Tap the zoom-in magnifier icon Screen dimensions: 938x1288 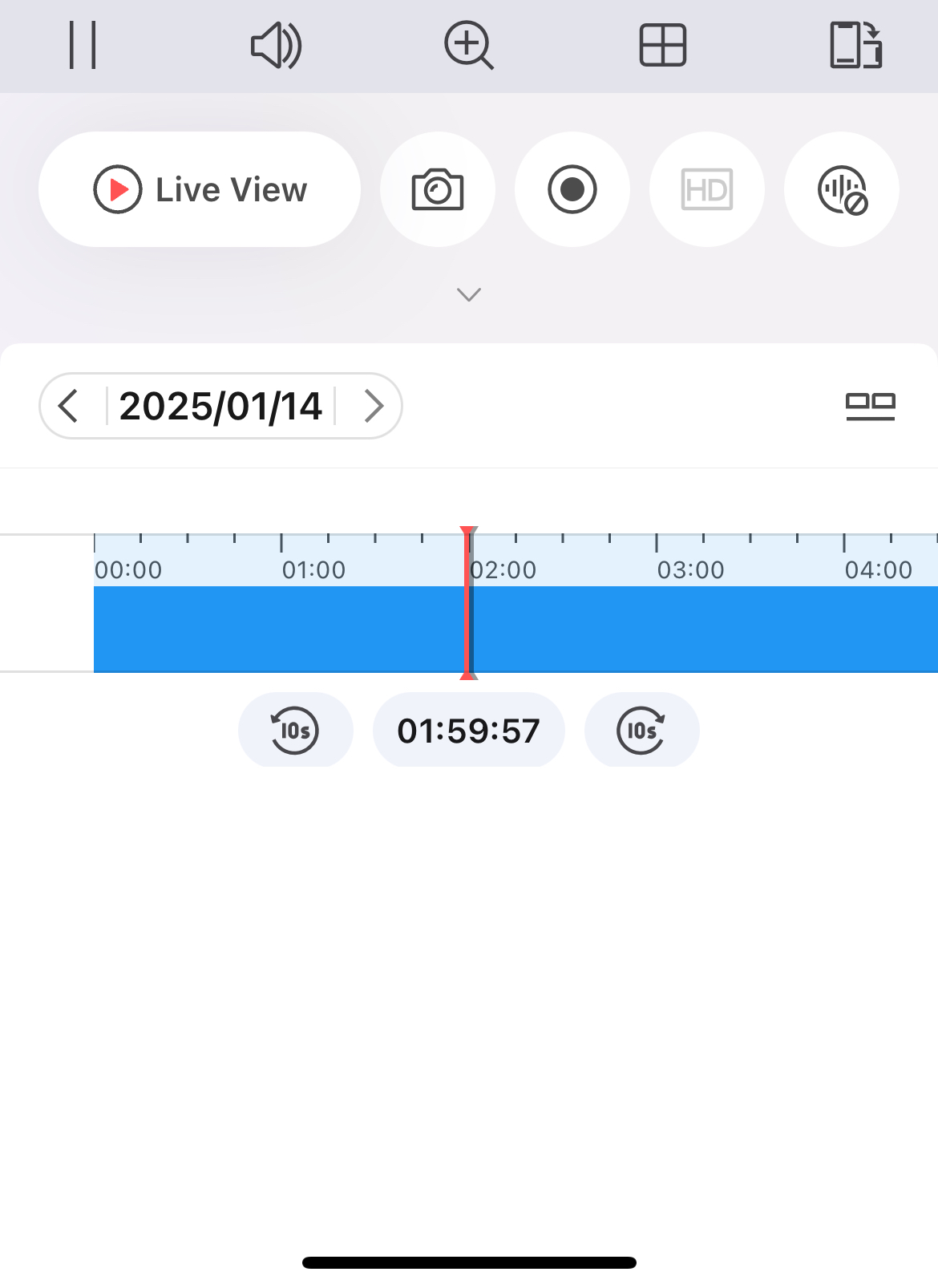pos(469,45)
